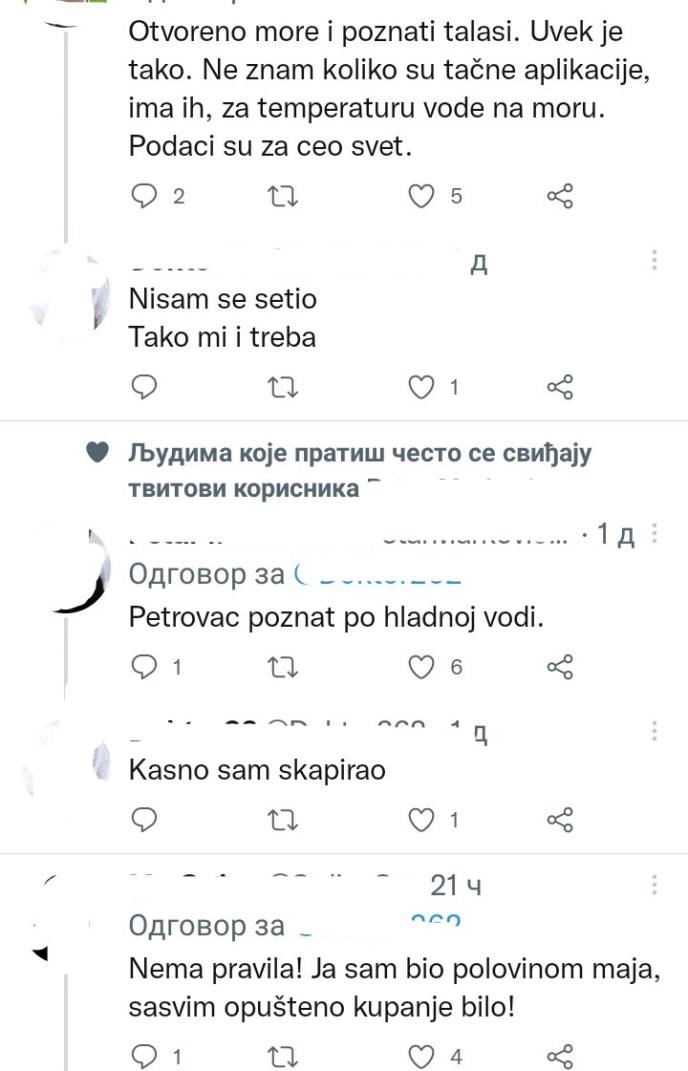
Task: Like the 'Tako mi i treba' tweet
Action: pyautogui.click(x=423, y=387)
